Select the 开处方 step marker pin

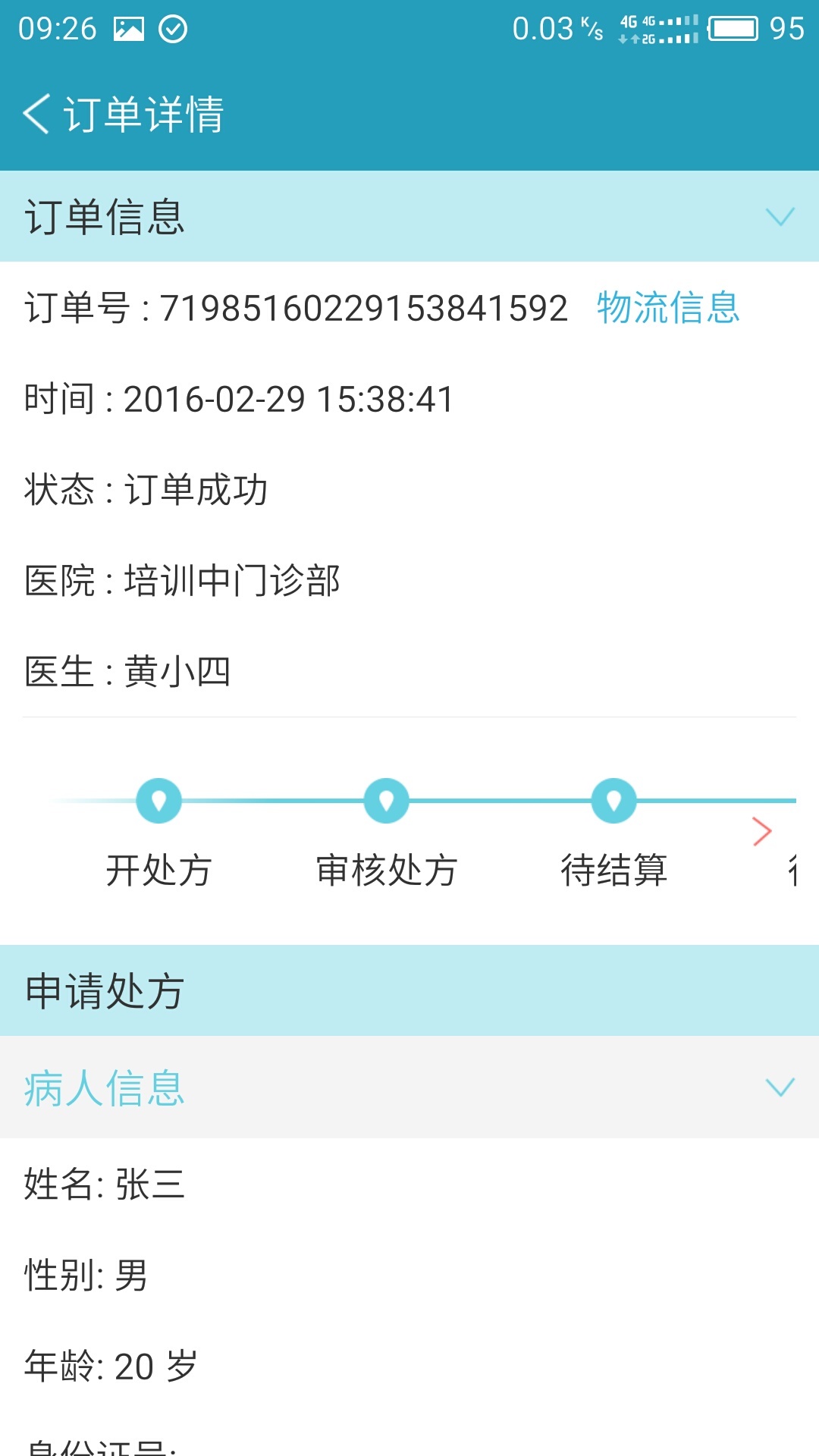tap(158, 800)
